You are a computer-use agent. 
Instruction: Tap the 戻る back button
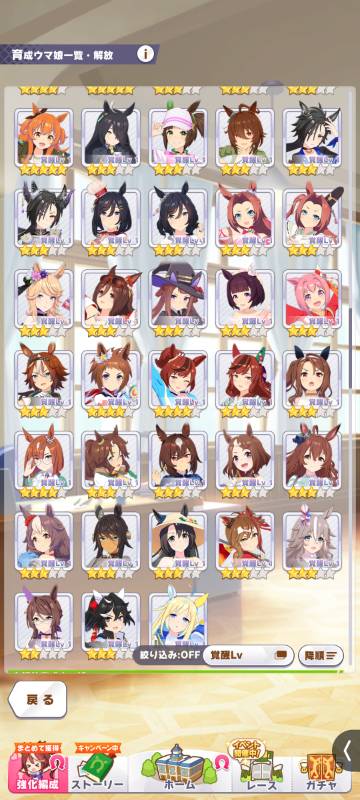pyautogui.click(x=38, y=699)
